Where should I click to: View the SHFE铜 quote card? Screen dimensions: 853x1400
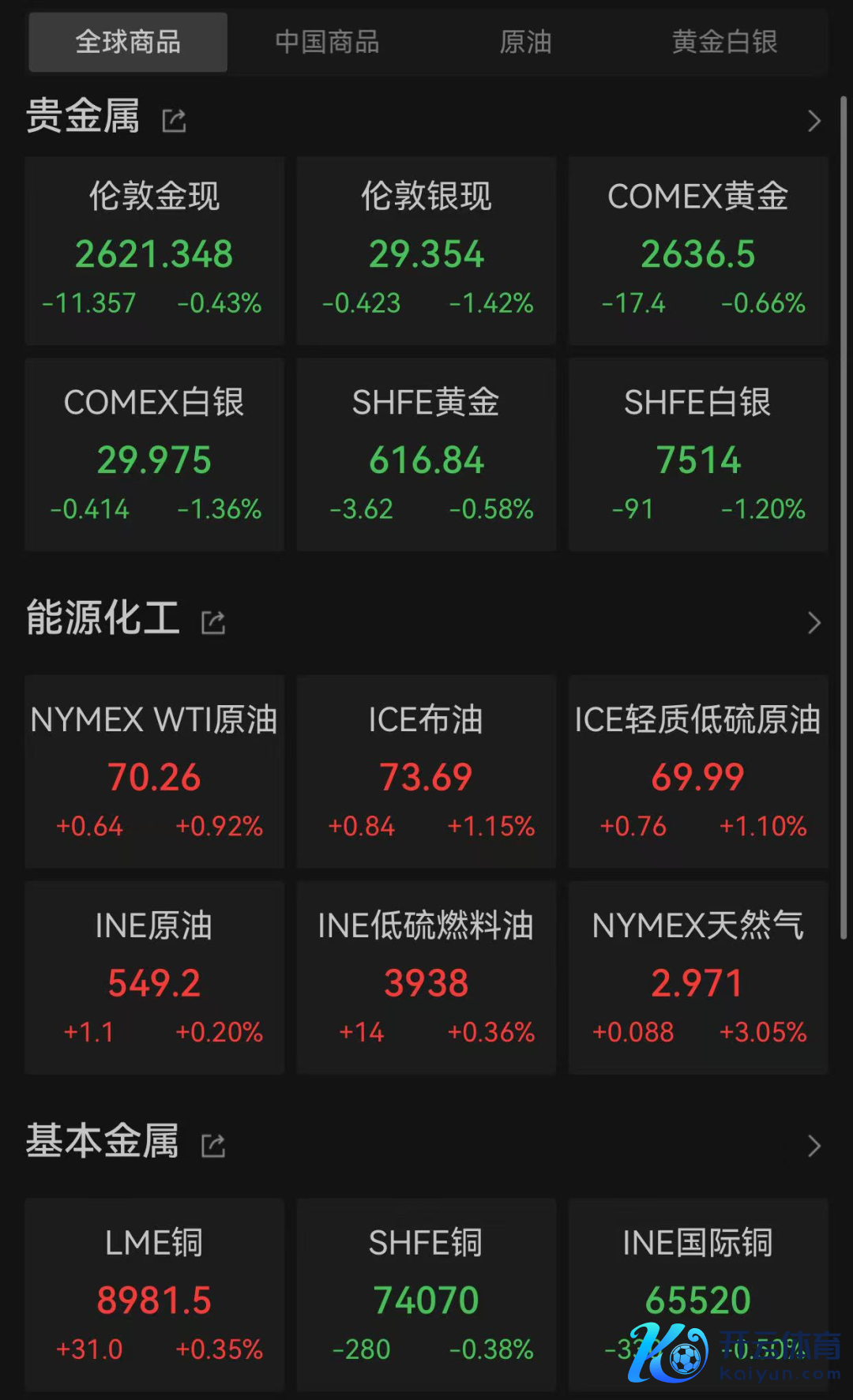[426, 1295]
